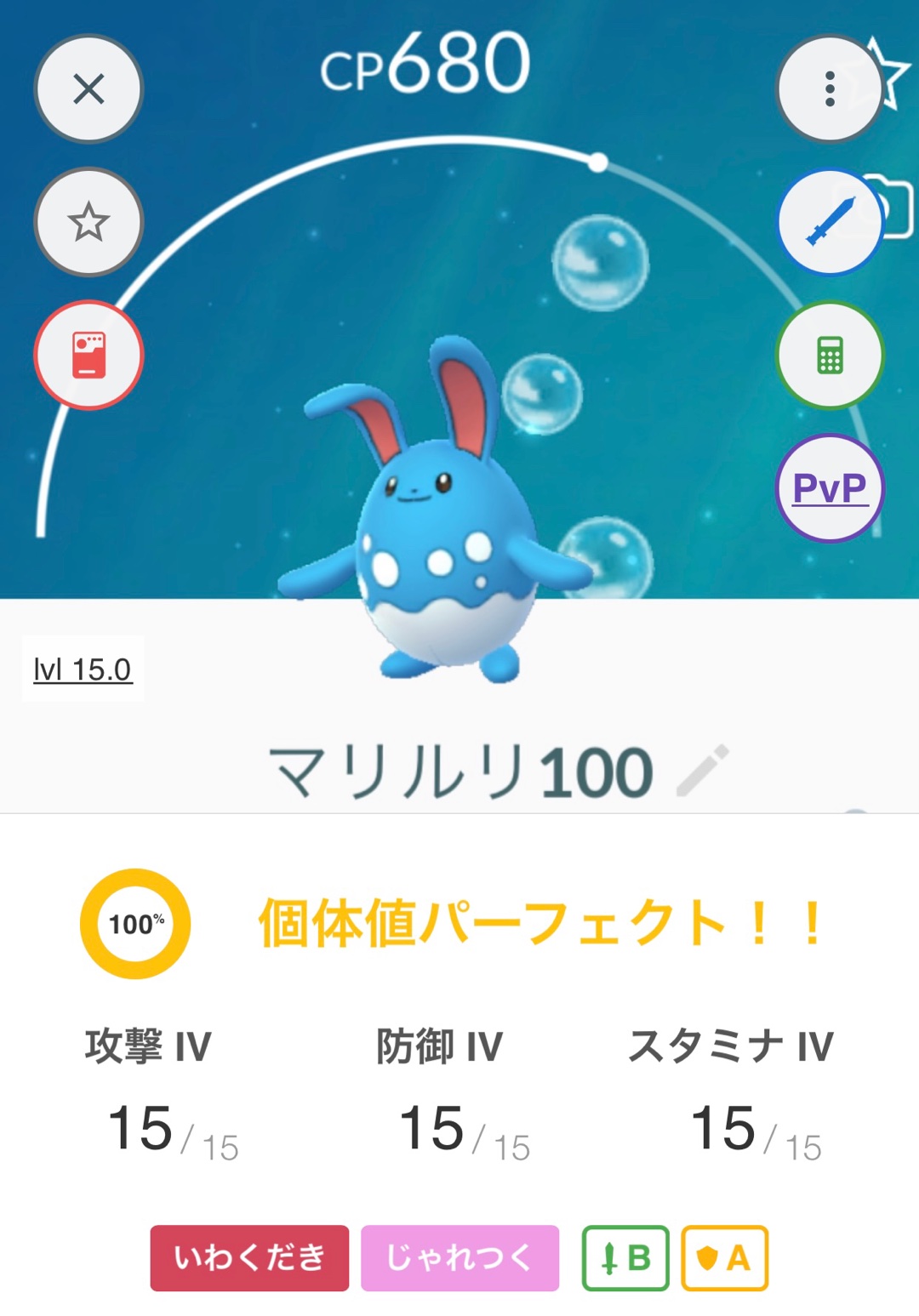Select the じゃれつく move chip

459,1257
